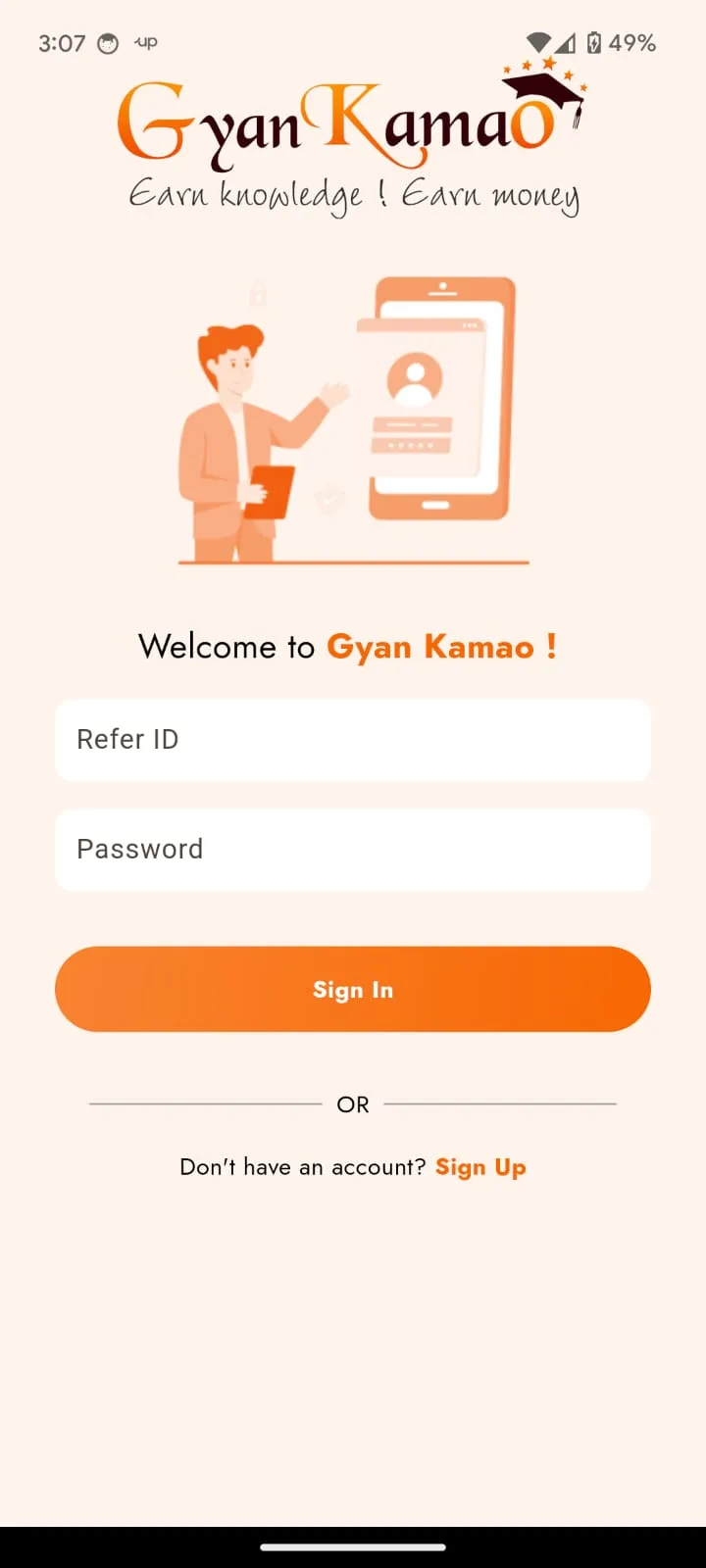The image size is (706, 1568).
Task: Click the Gyan Kamao graduation cap logo
Action: (x=542, y=88)
